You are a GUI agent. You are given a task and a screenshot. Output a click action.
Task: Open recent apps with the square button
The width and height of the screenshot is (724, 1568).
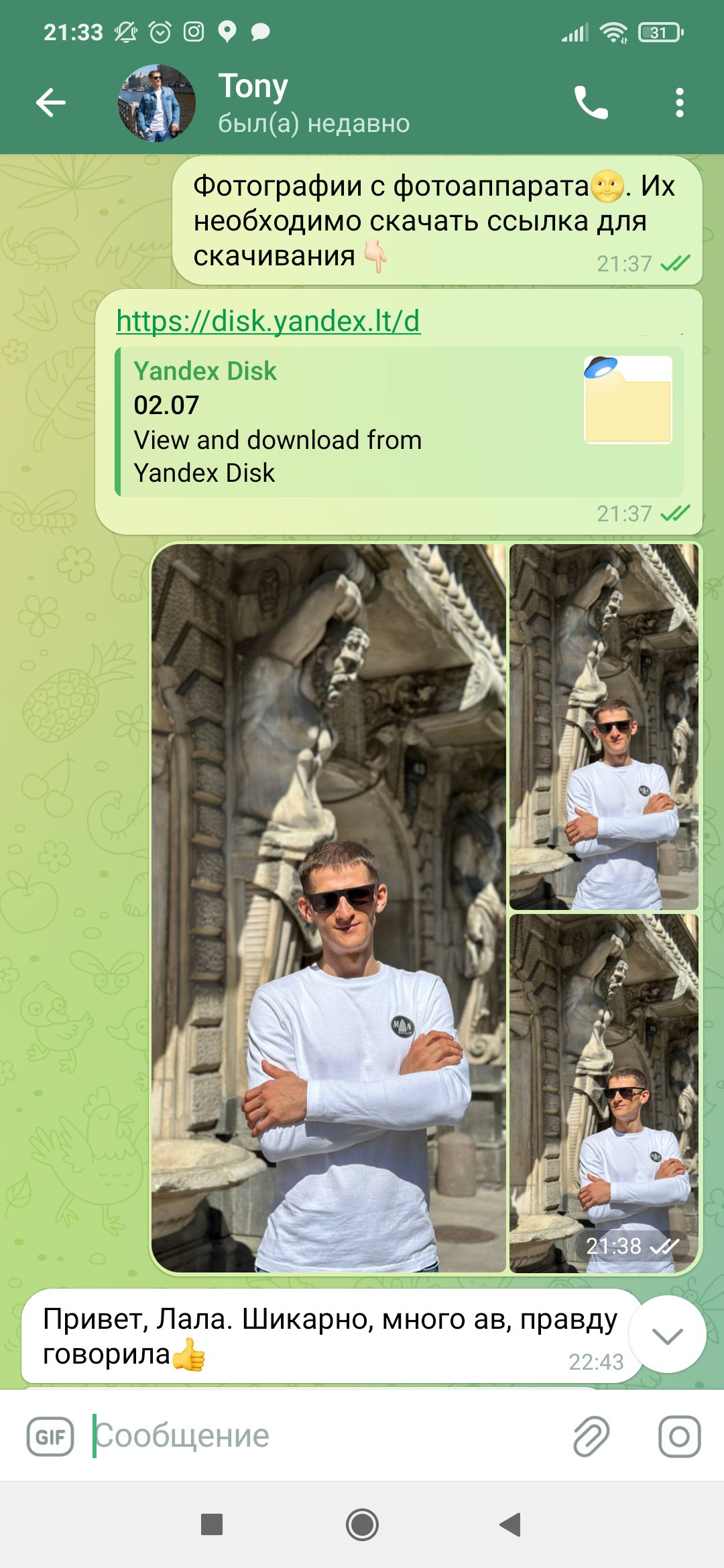[x=212, y=1524]
